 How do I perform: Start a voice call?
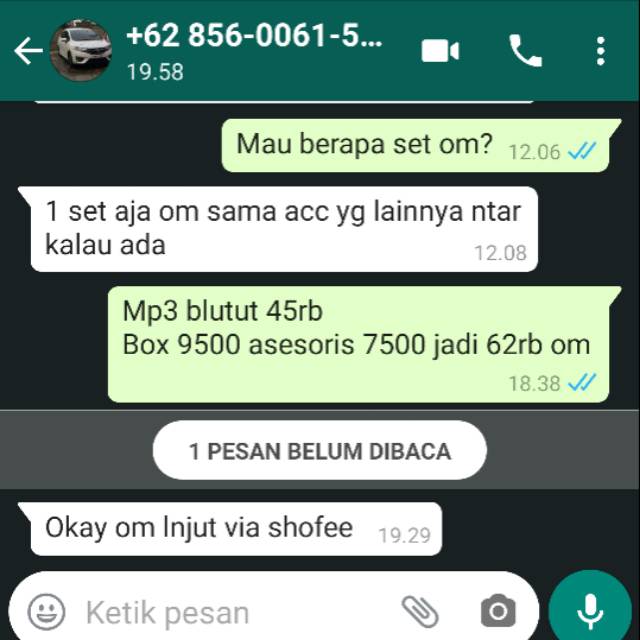525,50
